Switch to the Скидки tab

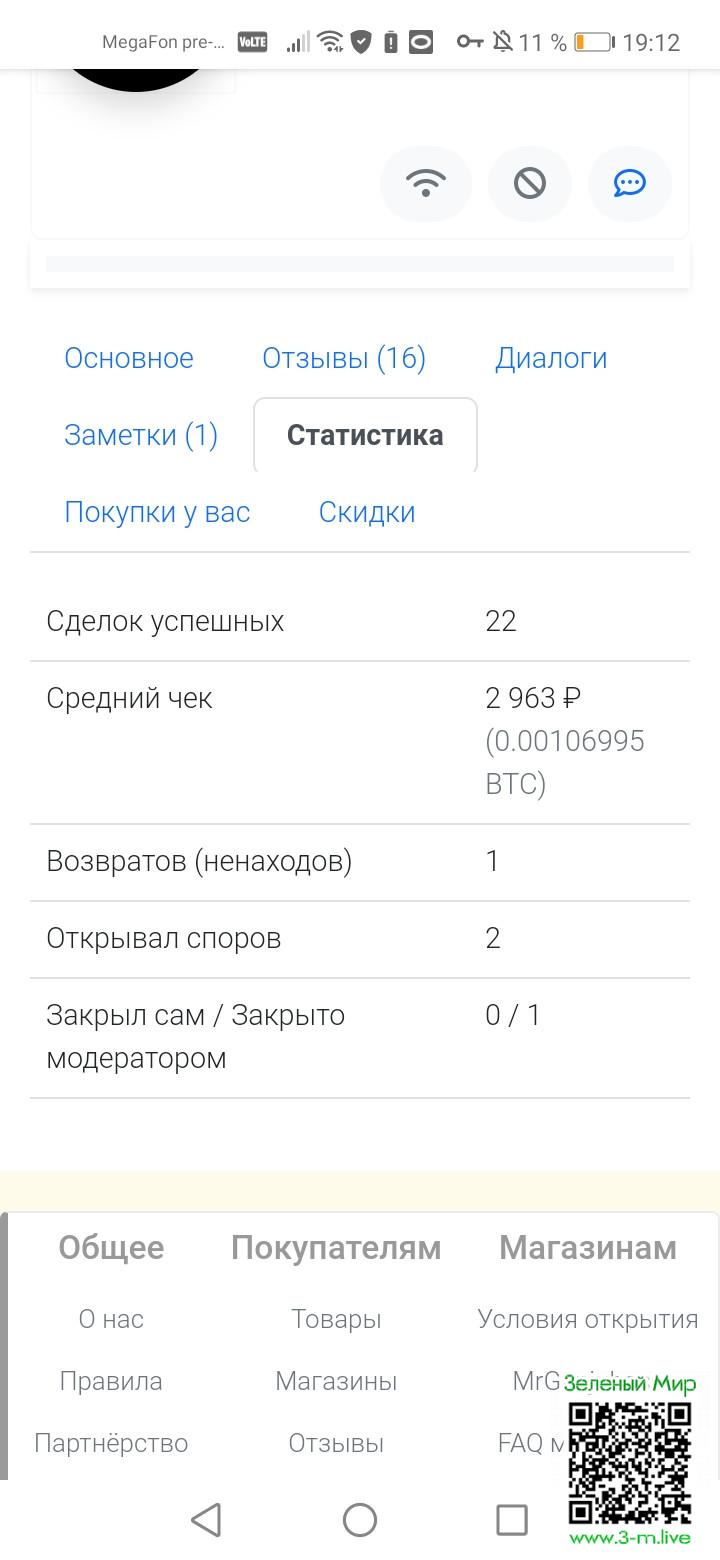click(367, 512)
